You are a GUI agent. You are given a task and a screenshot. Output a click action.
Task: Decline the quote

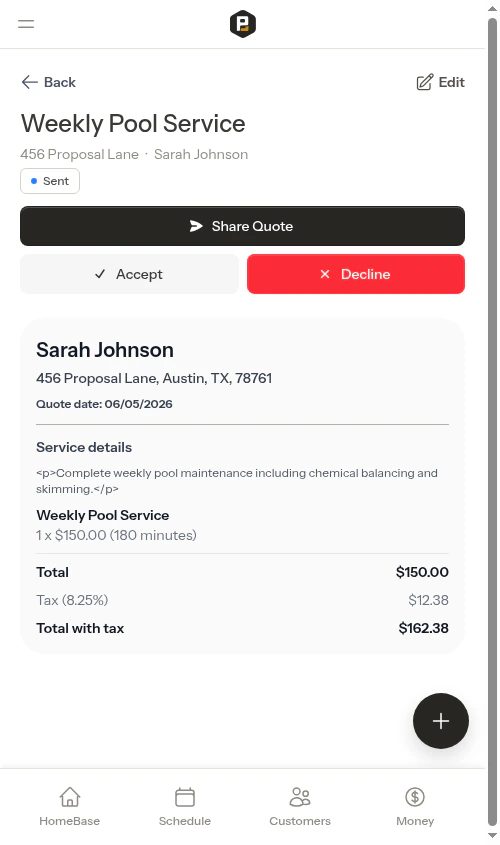pyautogui.click(x=356, y=274)
